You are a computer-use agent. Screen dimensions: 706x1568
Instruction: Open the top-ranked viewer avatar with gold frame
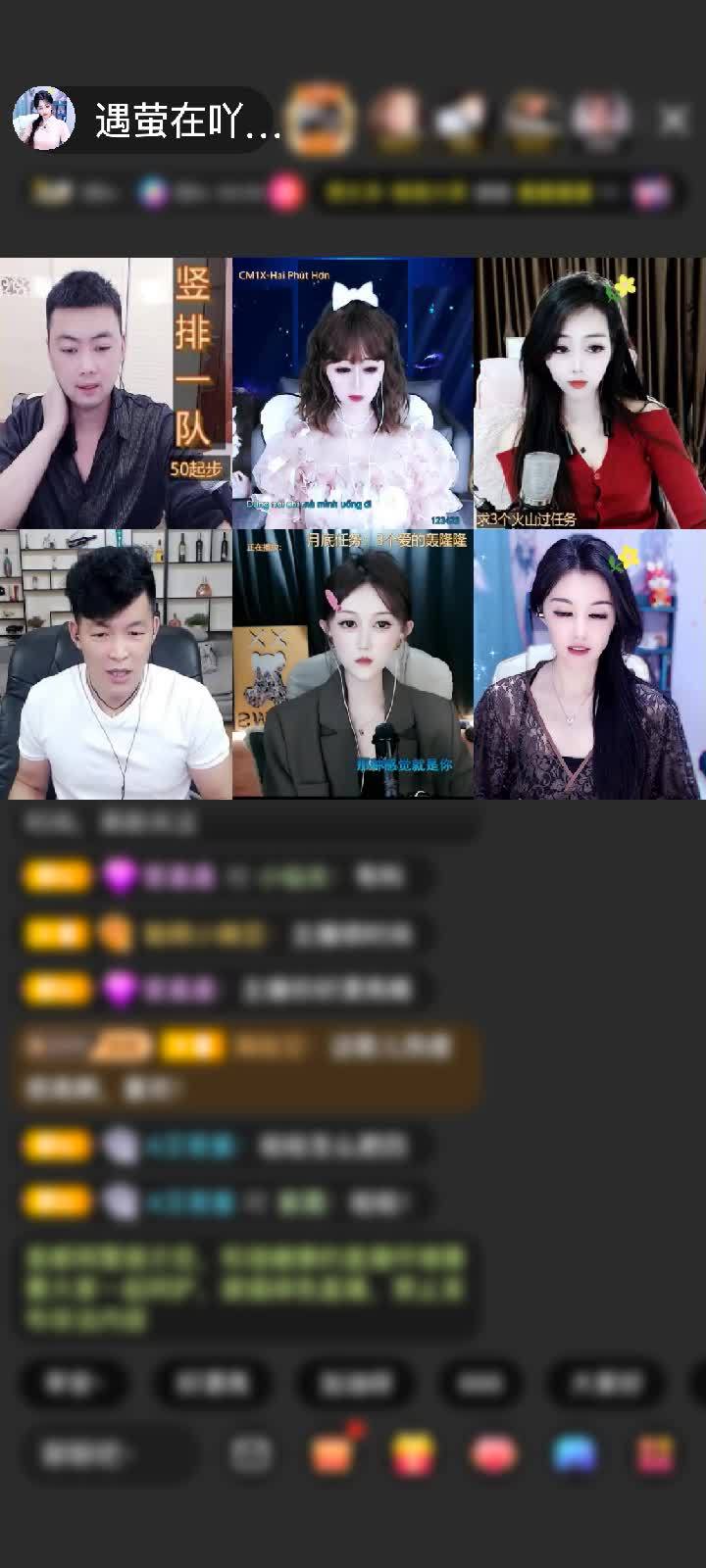(x=323, y=120)
